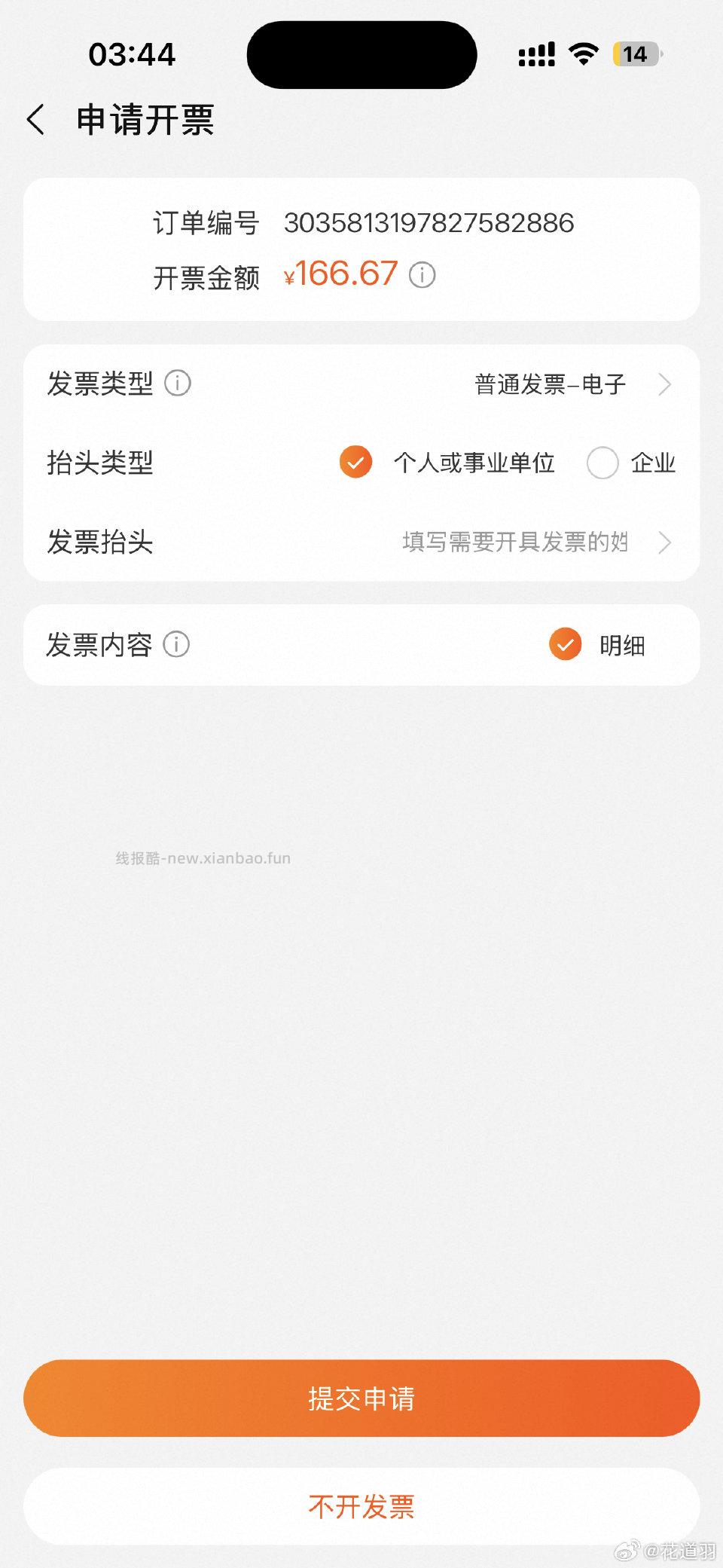Click the back arrow to leave invoice page
Viewport: 723px width, 1568px height.
[36, 119]
